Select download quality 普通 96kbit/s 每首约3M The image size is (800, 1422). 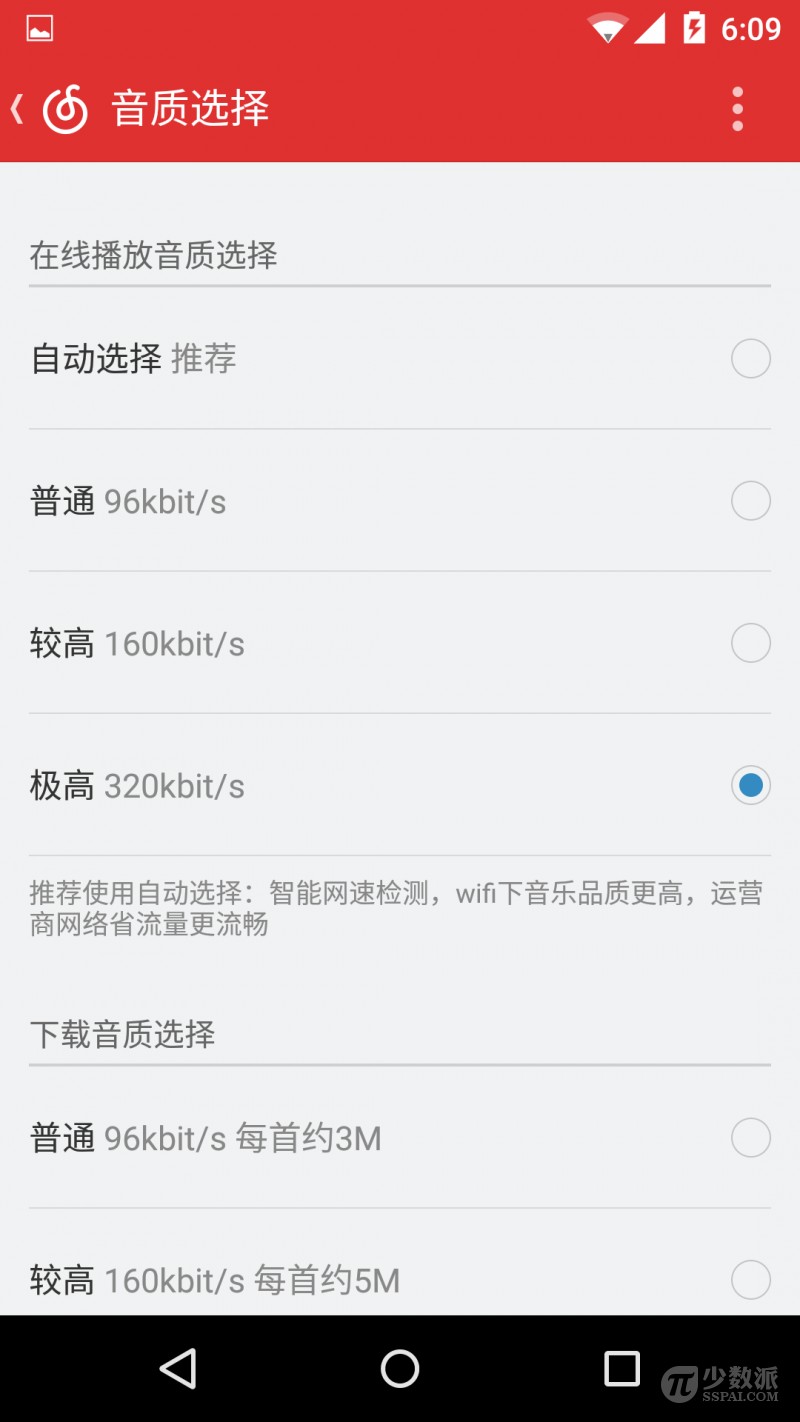(400, 1138)
